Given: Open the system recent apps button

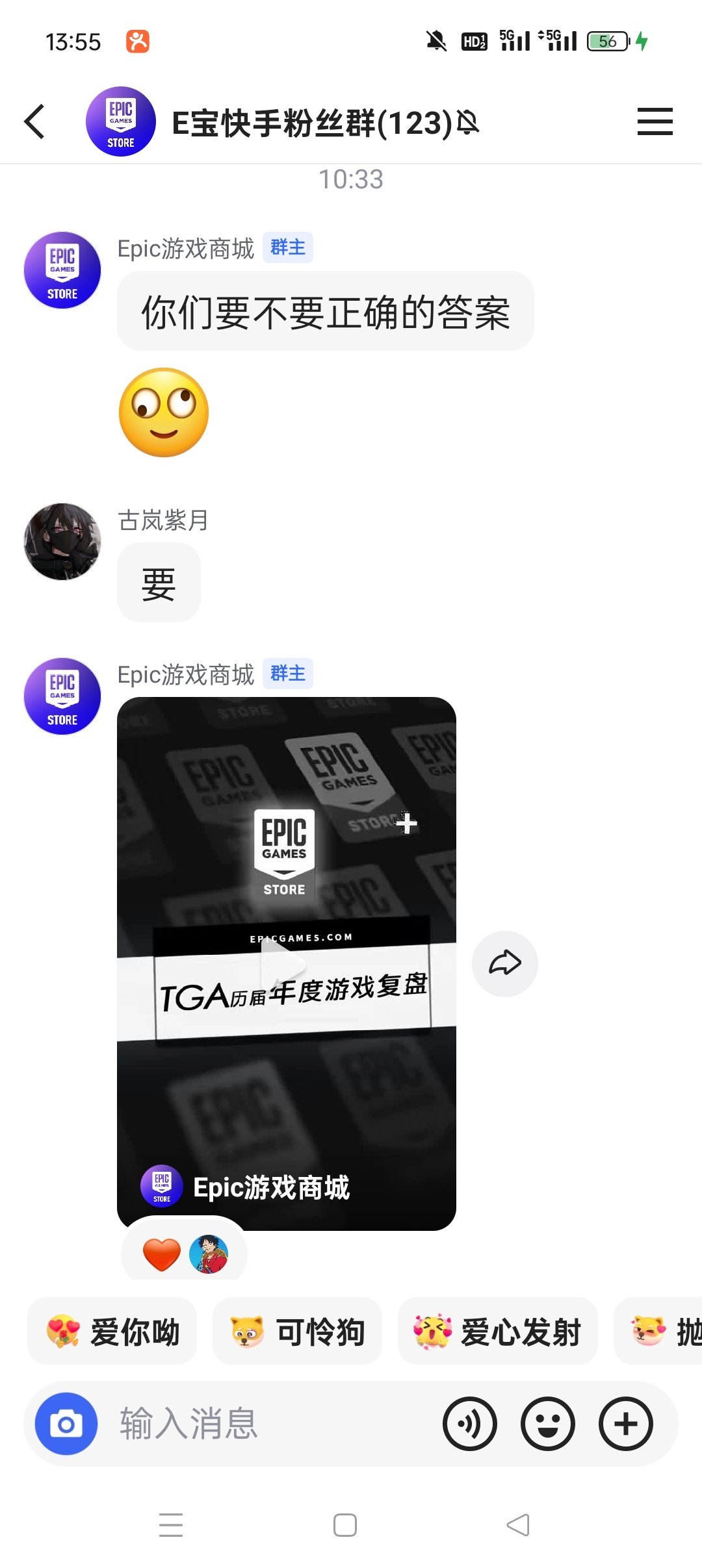Looking at the screenshot, I should (x=171, y=1524).
